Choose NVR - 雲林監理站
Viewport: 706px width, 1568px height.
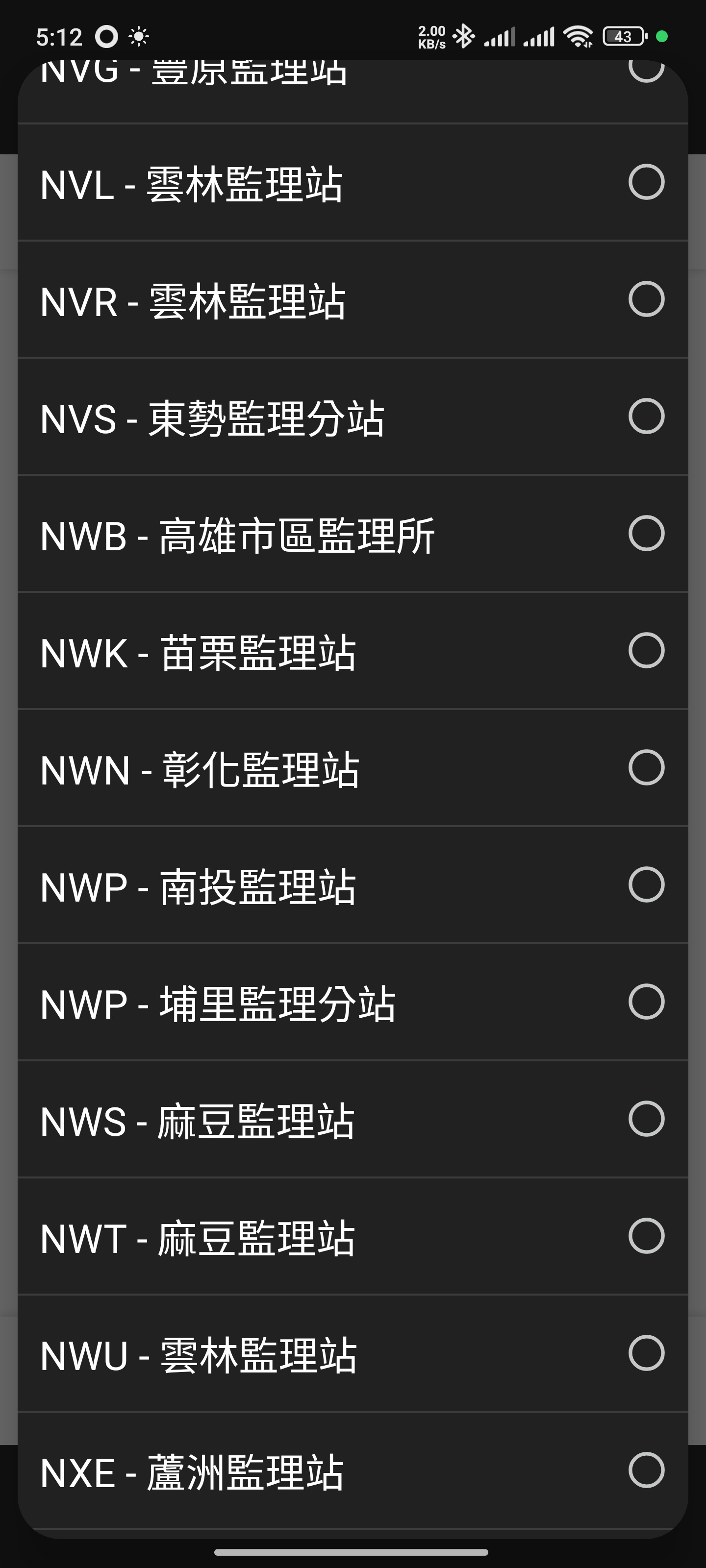click(x=352, y=300)
